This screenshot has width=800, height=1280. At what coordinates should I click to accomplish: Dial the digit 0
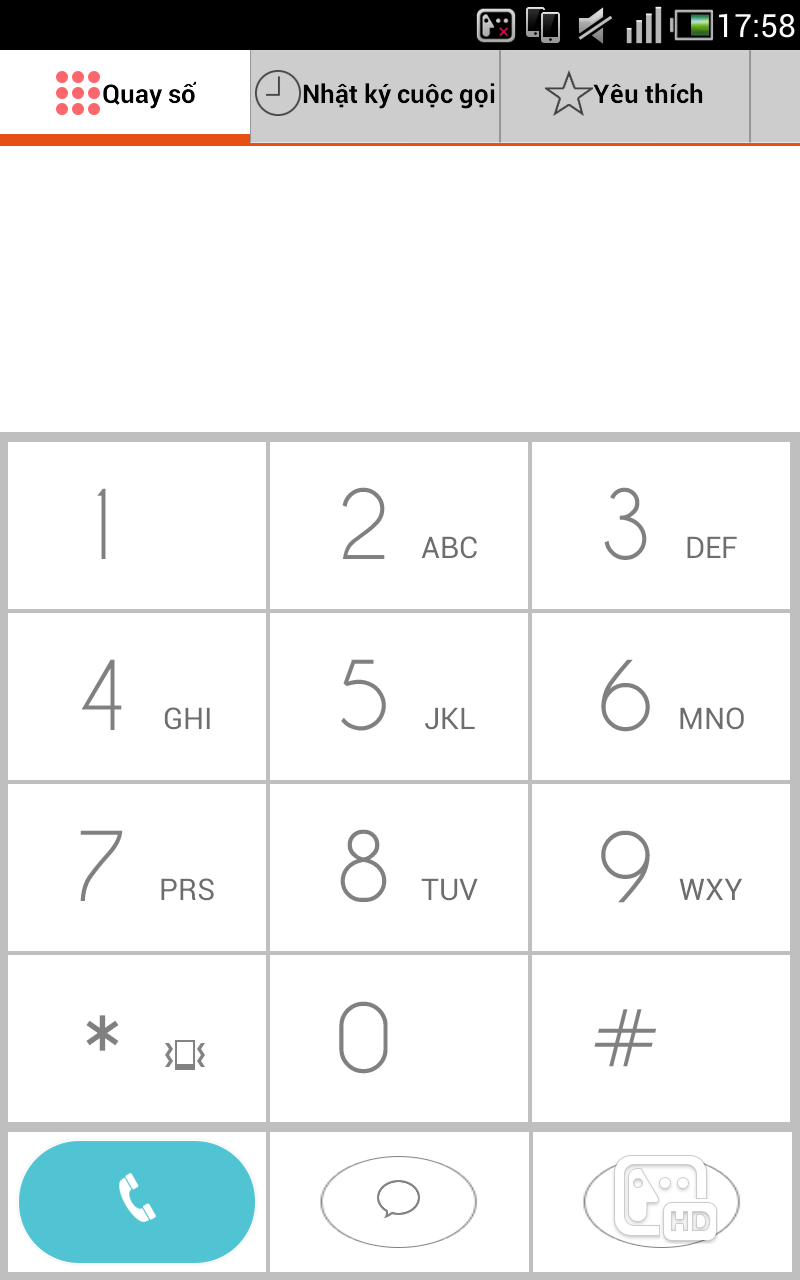[399, 1038]
